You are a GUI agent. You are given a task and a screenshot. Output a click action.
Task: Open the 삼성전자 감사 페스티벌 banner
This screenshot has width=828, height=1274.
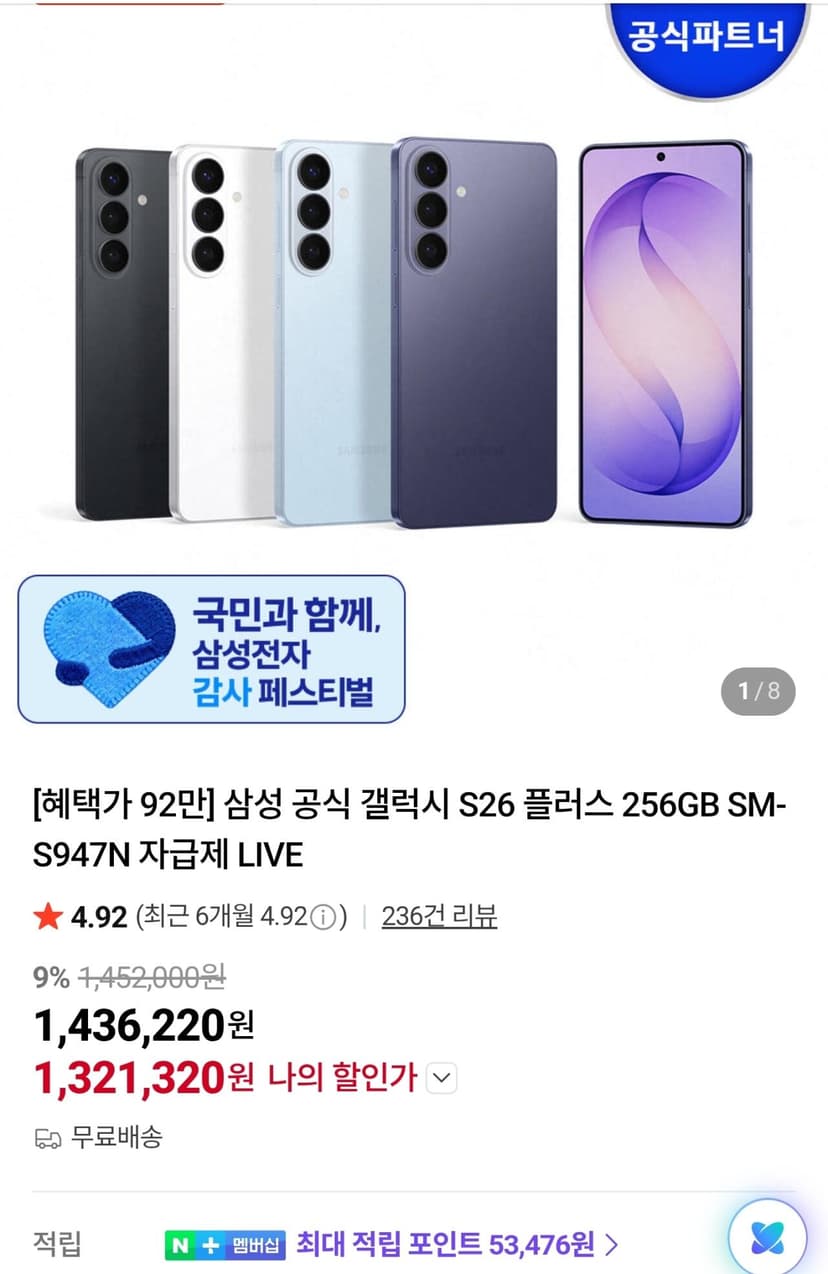coord(211,649)
